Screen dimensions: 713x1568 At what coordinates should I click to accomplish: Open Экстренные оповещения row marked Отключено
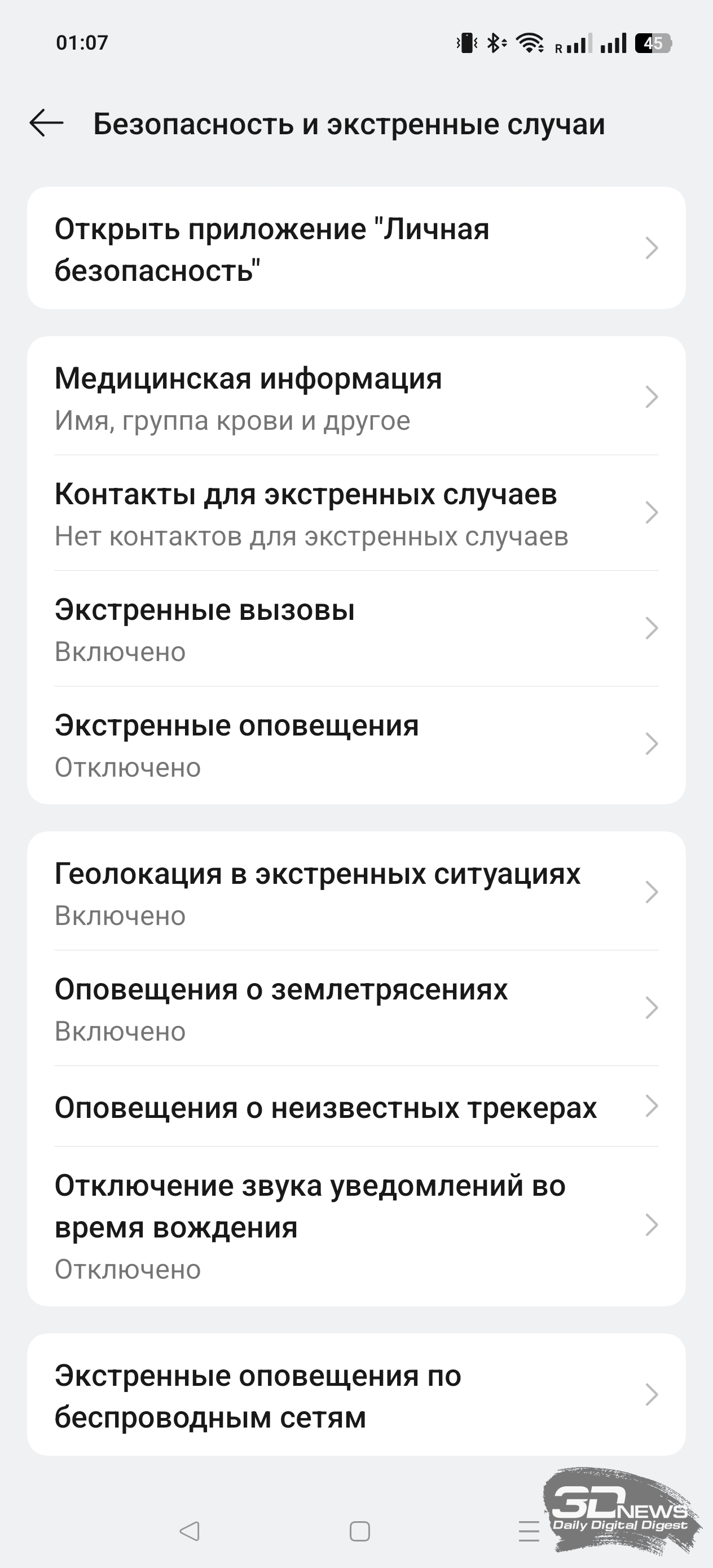coord(356,745)
